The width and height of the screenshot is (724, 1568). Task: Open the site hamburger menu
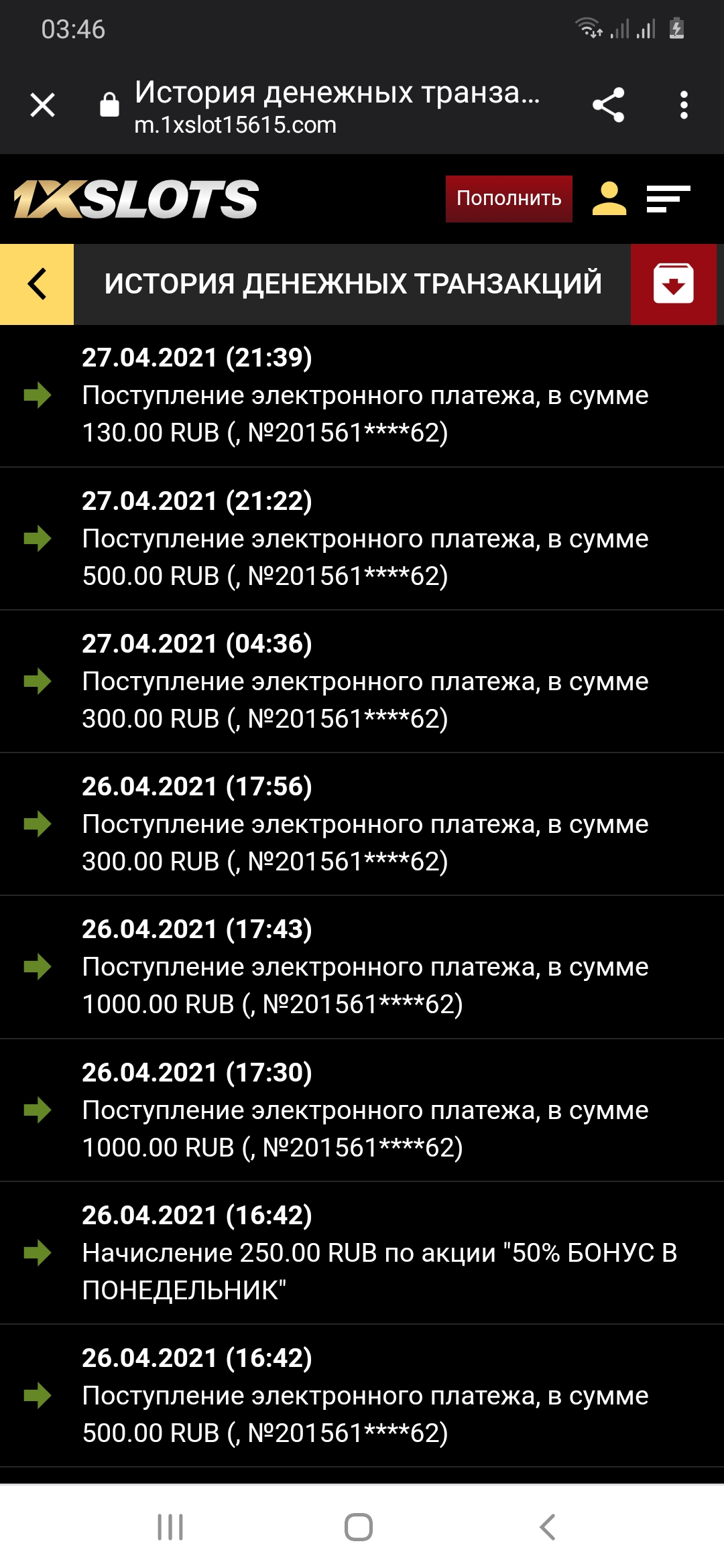tap(668, 199)
